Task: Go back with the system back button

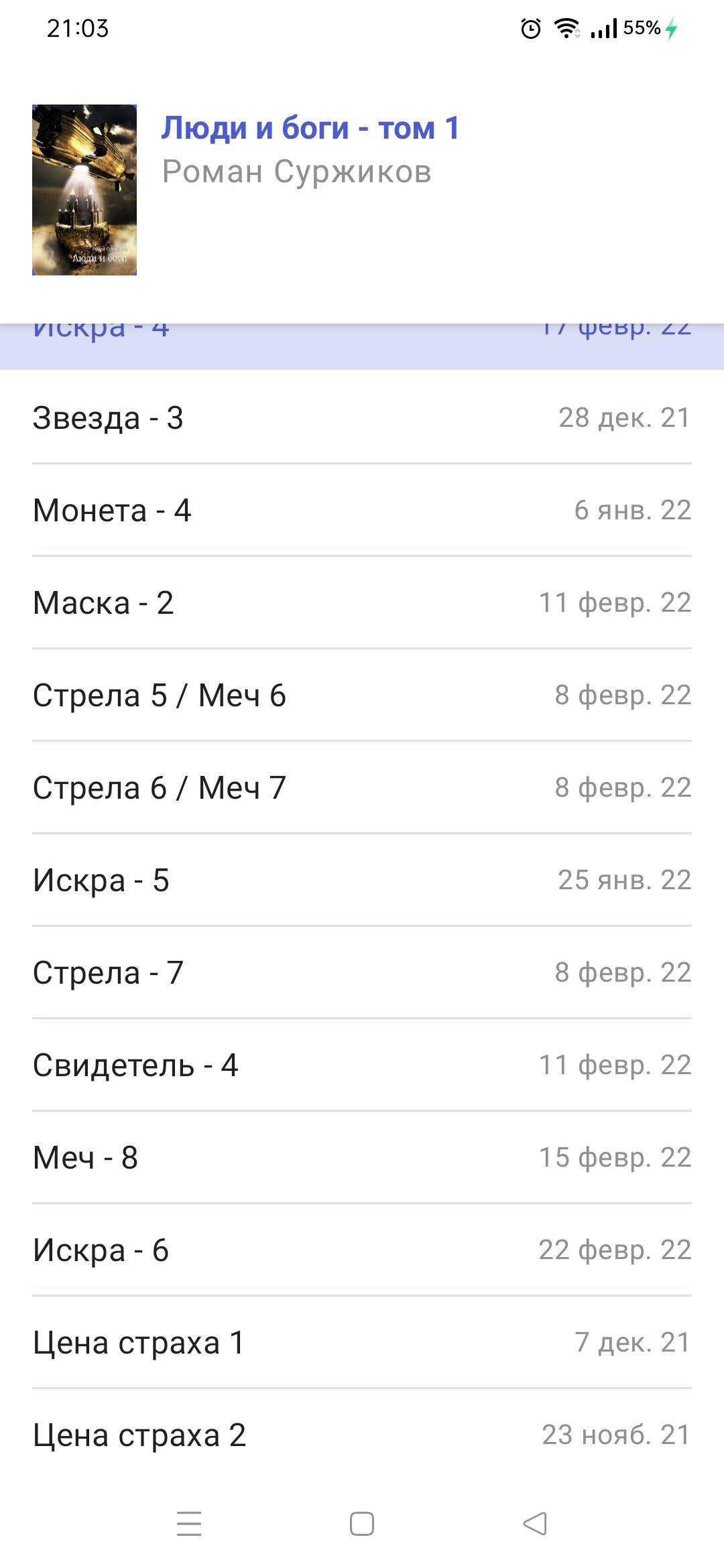Action: pos(535,1524)
